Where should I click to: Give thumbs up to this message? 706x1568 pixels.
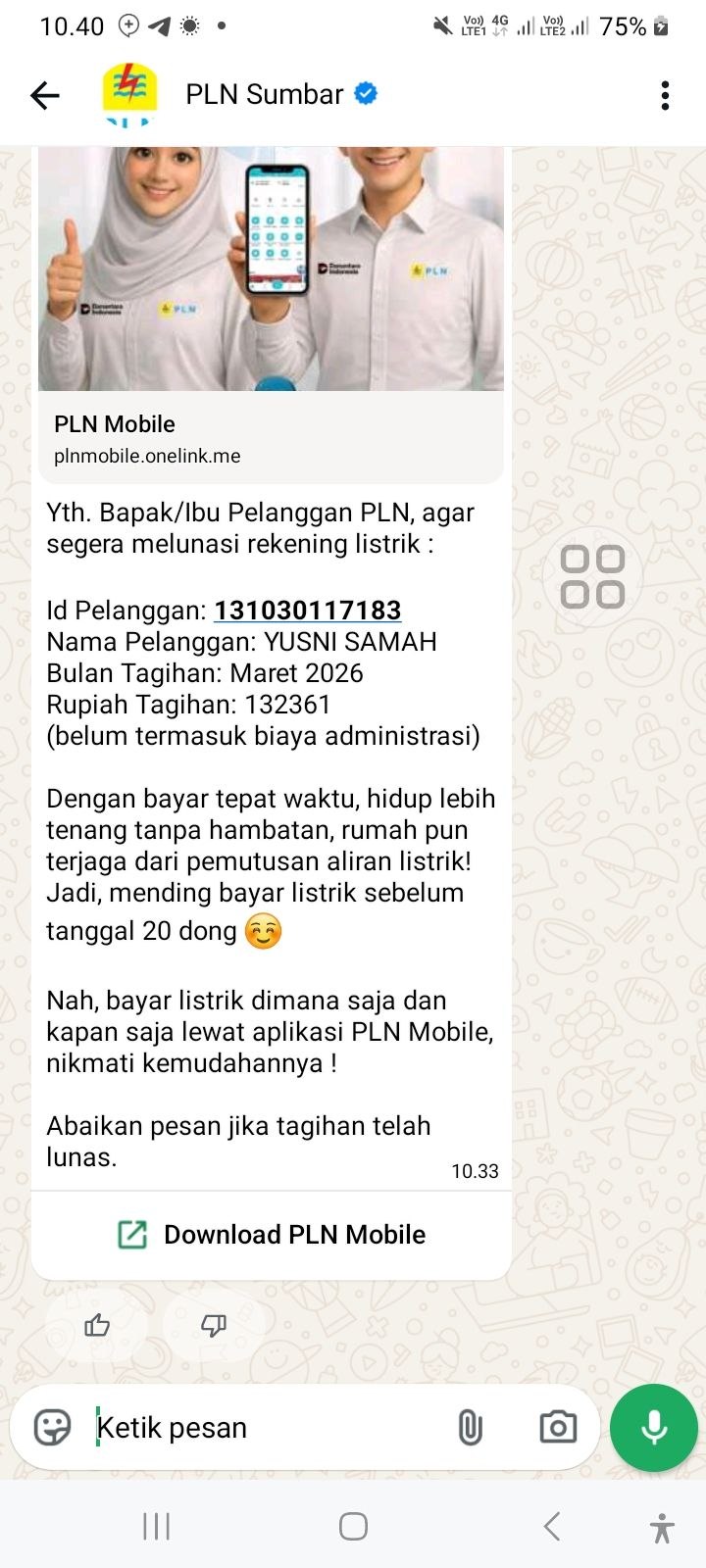(x=98, y=1326)
